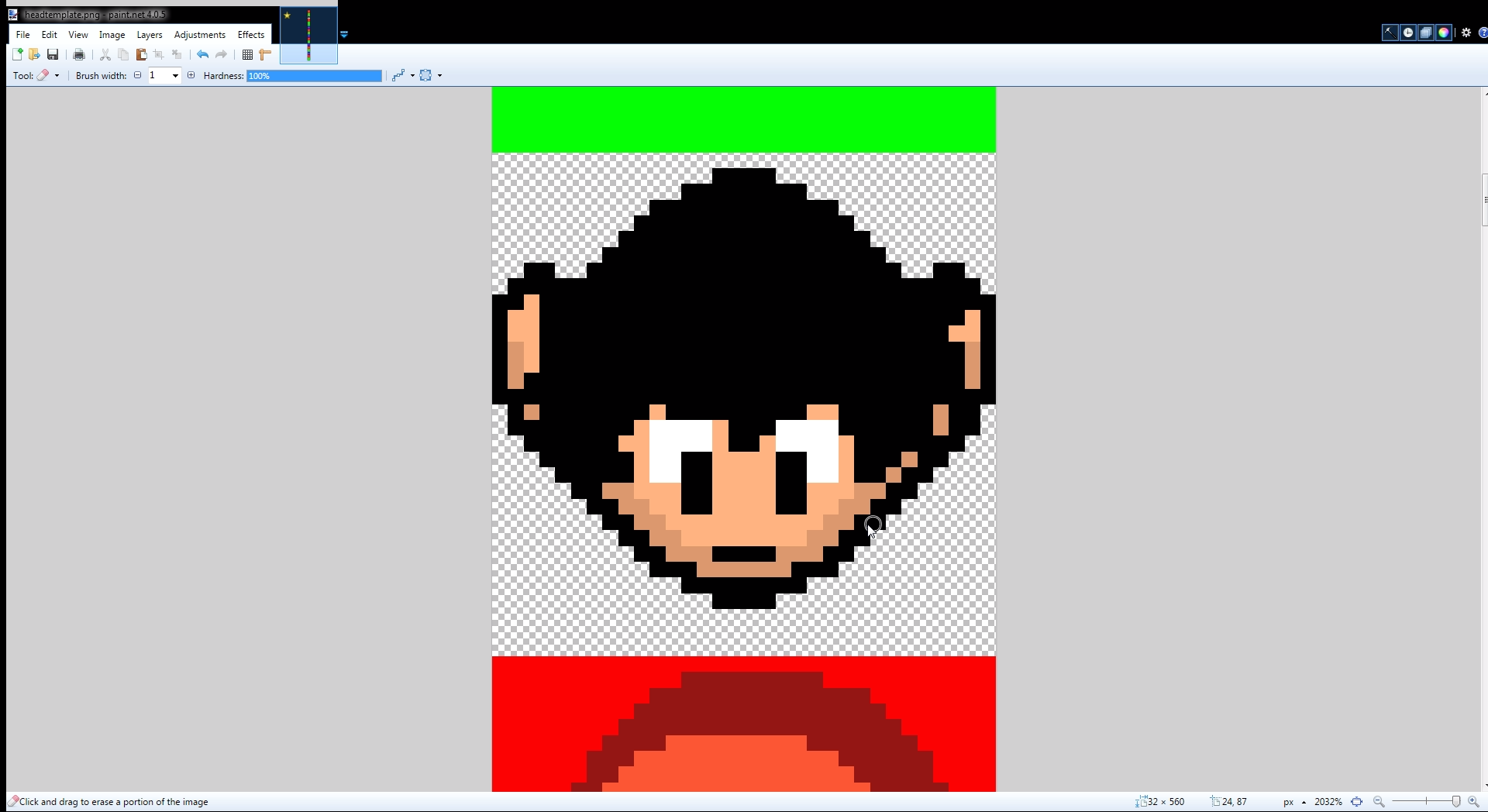Open the Effects menu
1488x812 pixels.
[x=250, y=35]
